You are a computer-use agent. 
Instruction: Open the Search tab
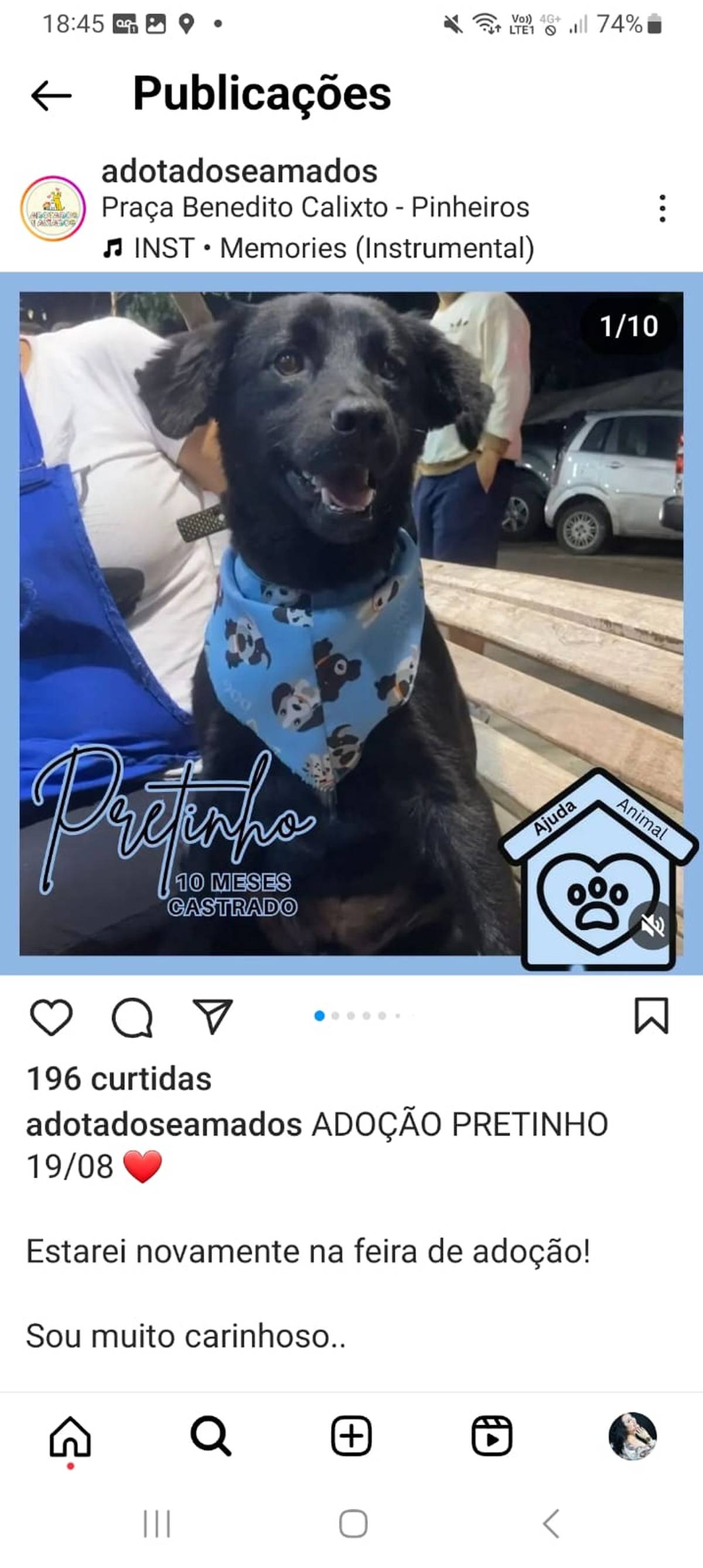point(211,1436)
